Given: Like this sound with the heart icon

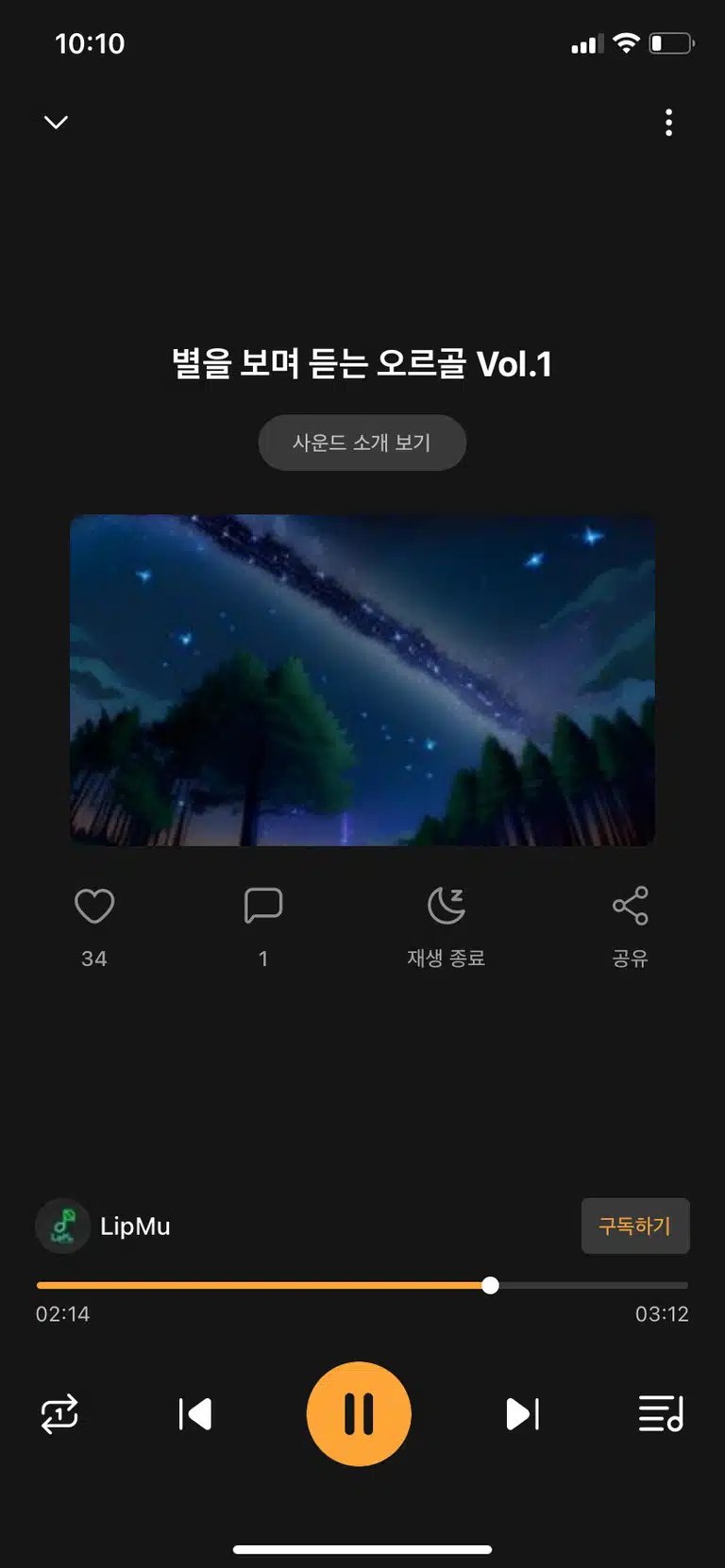Looking at the screenshot, I should tap(94, 906).
